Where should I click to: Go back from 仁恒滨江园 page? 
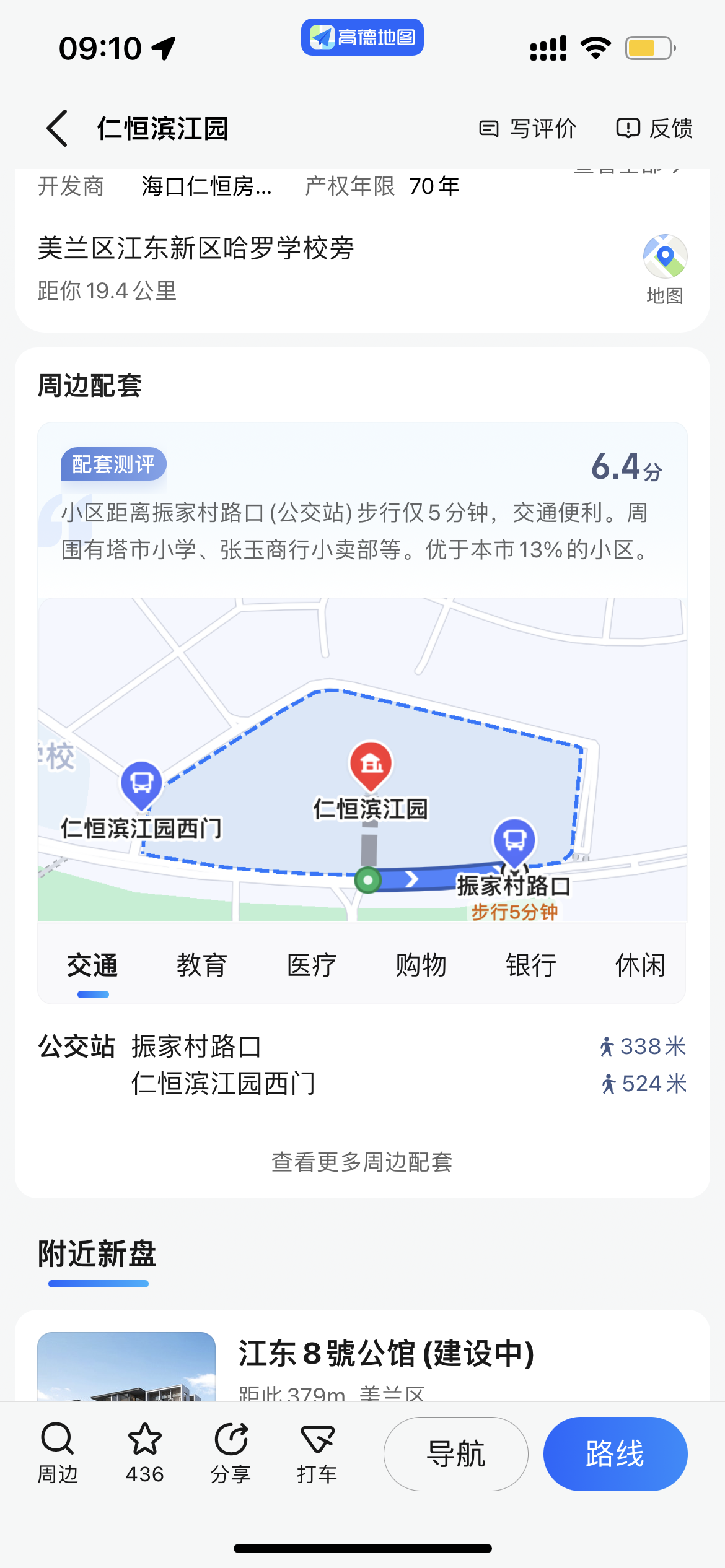click(57, 128)
